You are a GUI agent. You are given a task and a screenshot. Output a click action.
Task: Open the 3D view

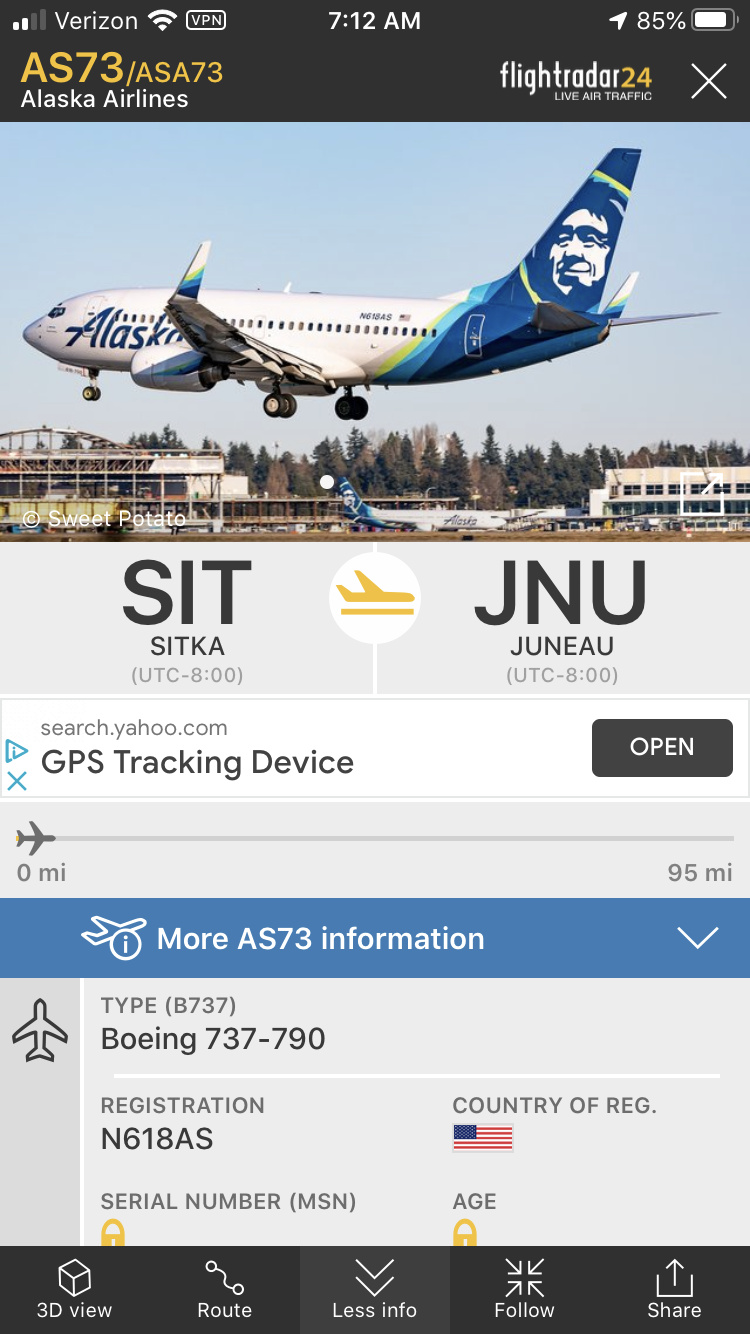point(75,1290)
